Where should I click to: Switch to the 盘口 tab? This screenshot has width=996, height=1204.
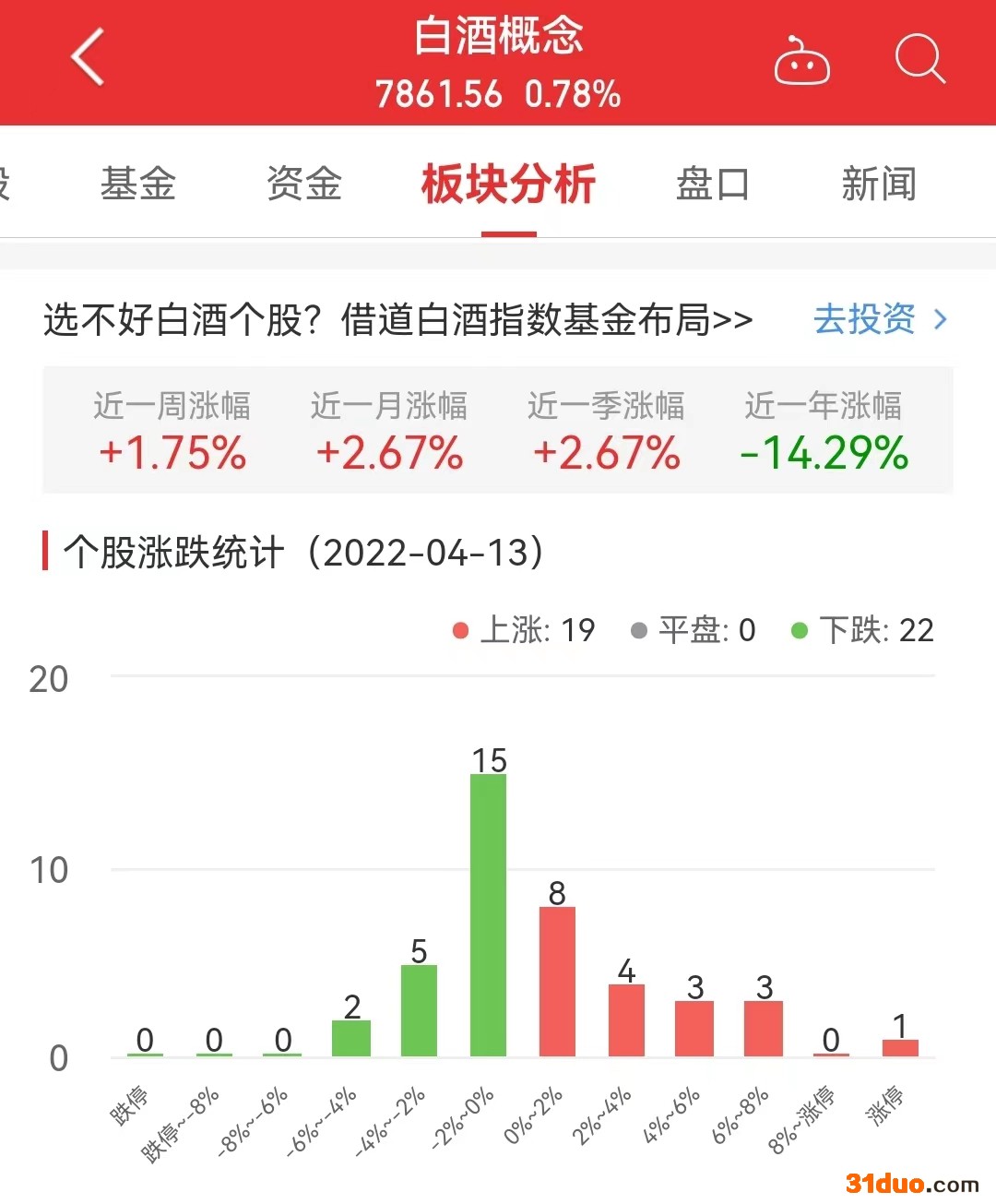click(x=712, y=184)
